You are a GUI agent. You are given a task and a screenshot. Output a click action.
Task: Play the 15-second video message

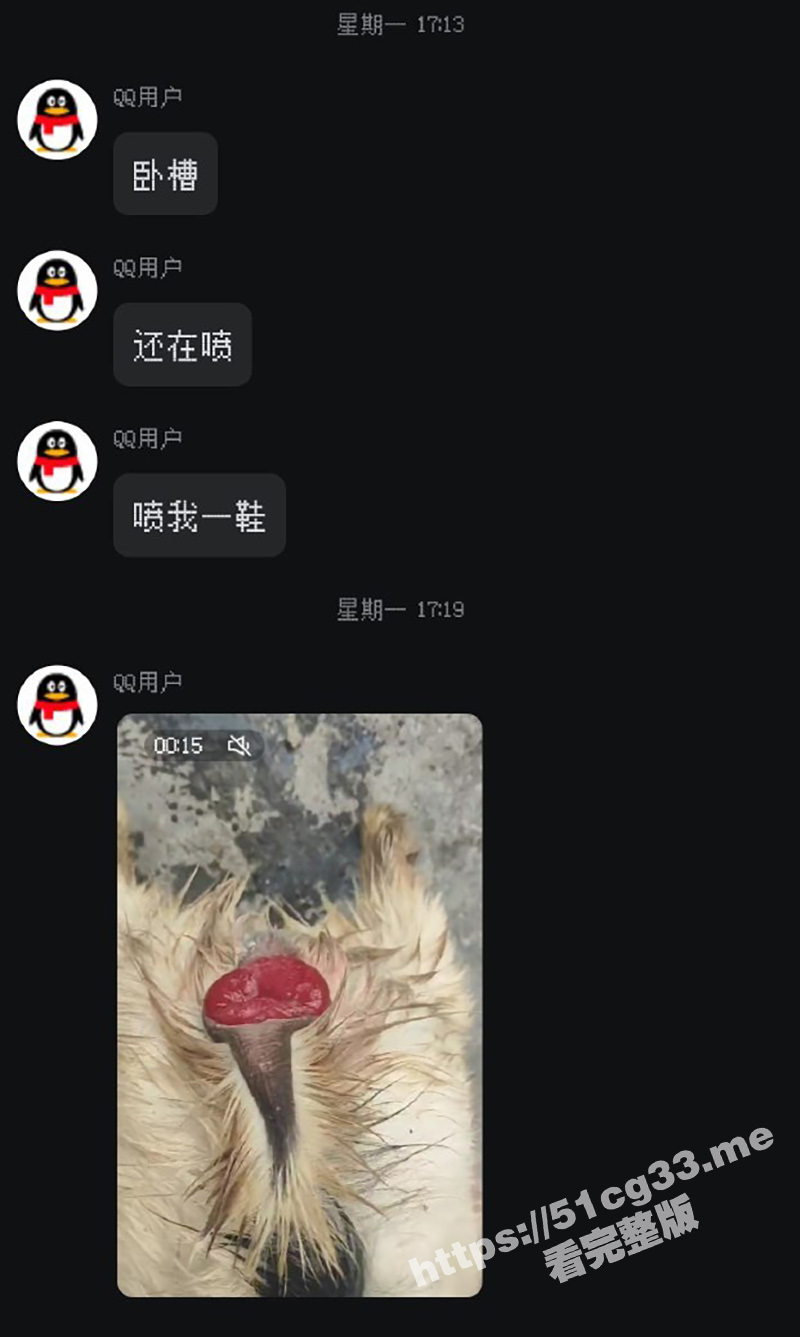pos(299,1005)
